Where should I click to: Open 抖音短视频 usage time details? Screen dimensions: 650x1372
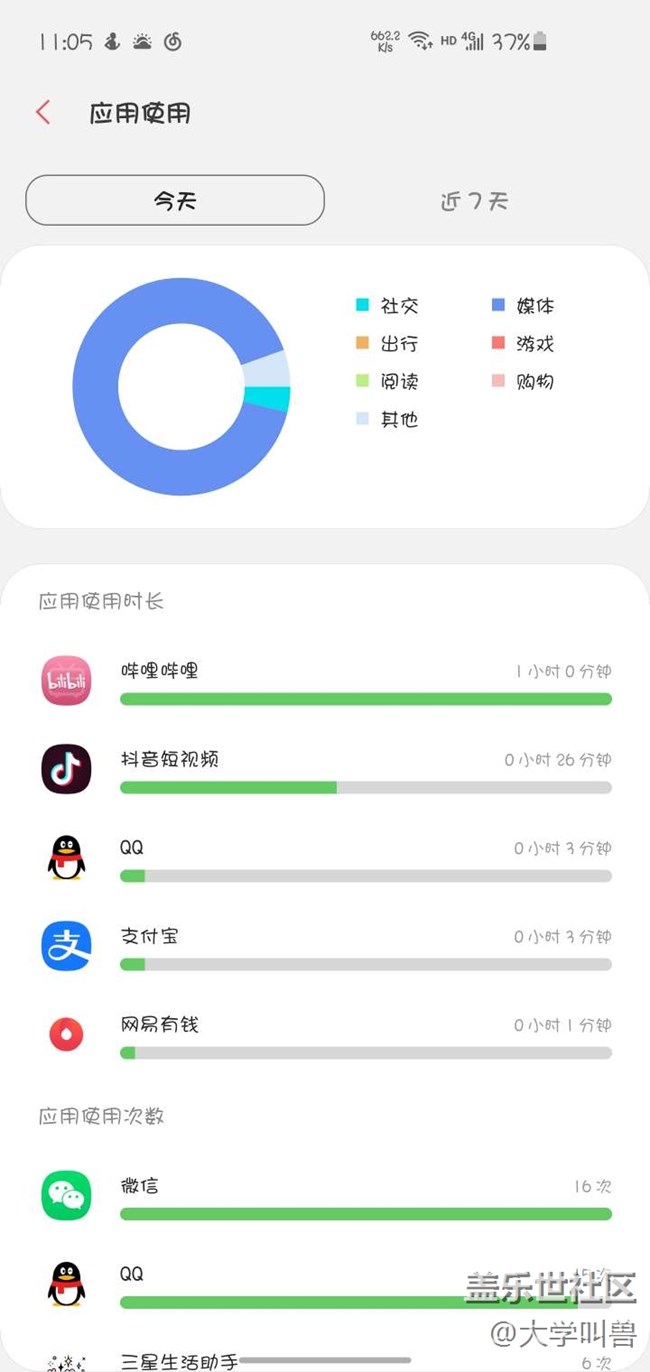click(x=325, y=770)
